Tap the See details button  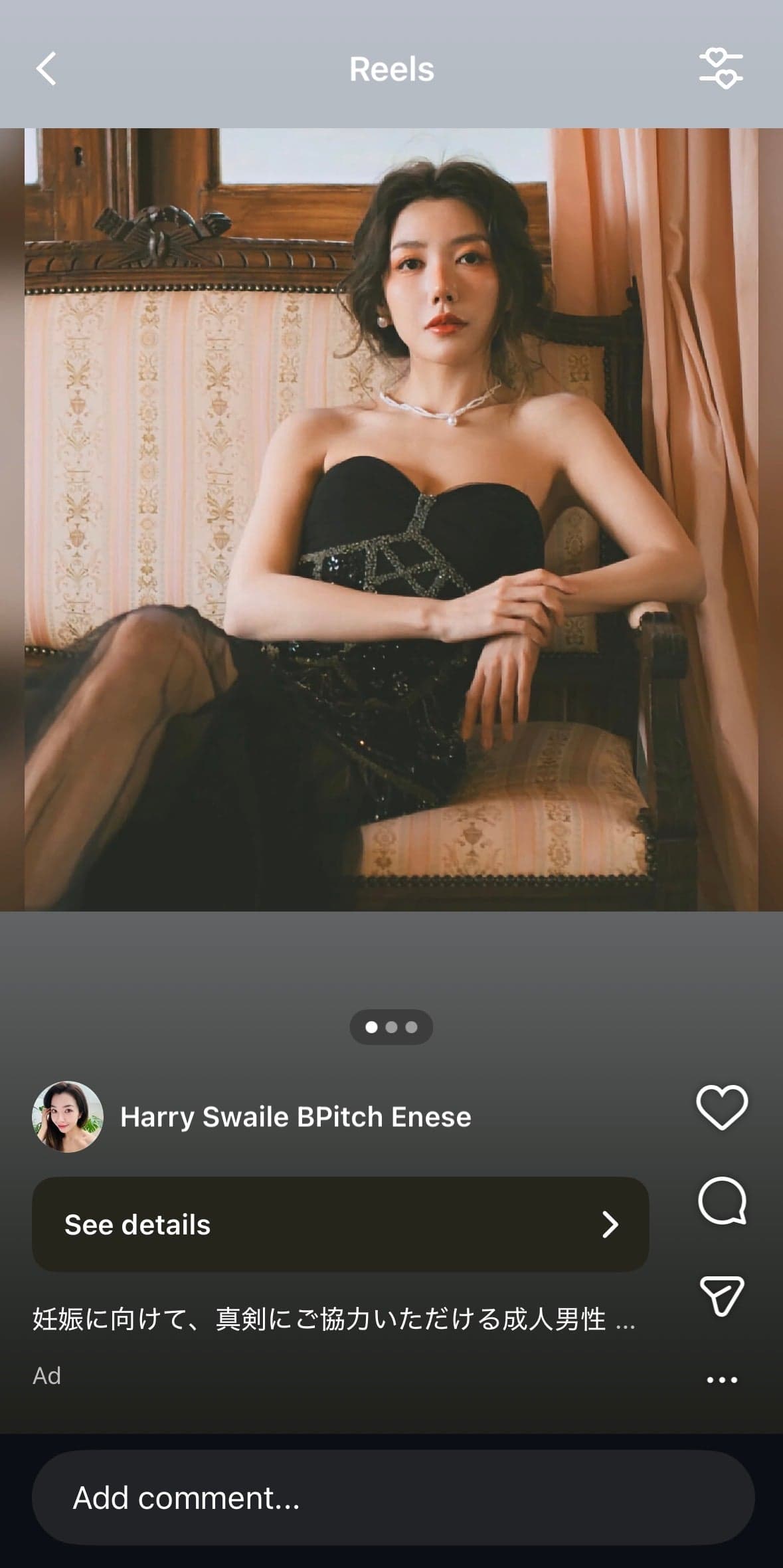click(x=340, y=1225)
